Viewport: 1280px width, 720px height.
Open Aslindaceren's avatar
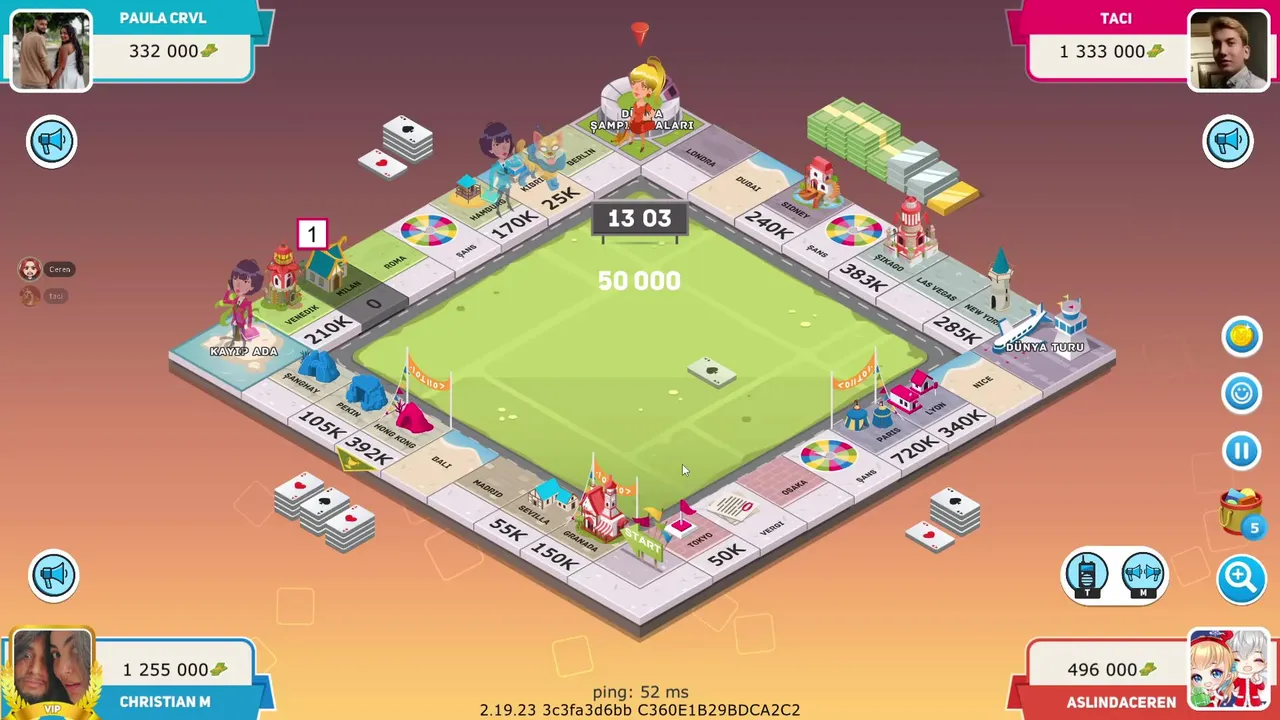coord(1228,669)
